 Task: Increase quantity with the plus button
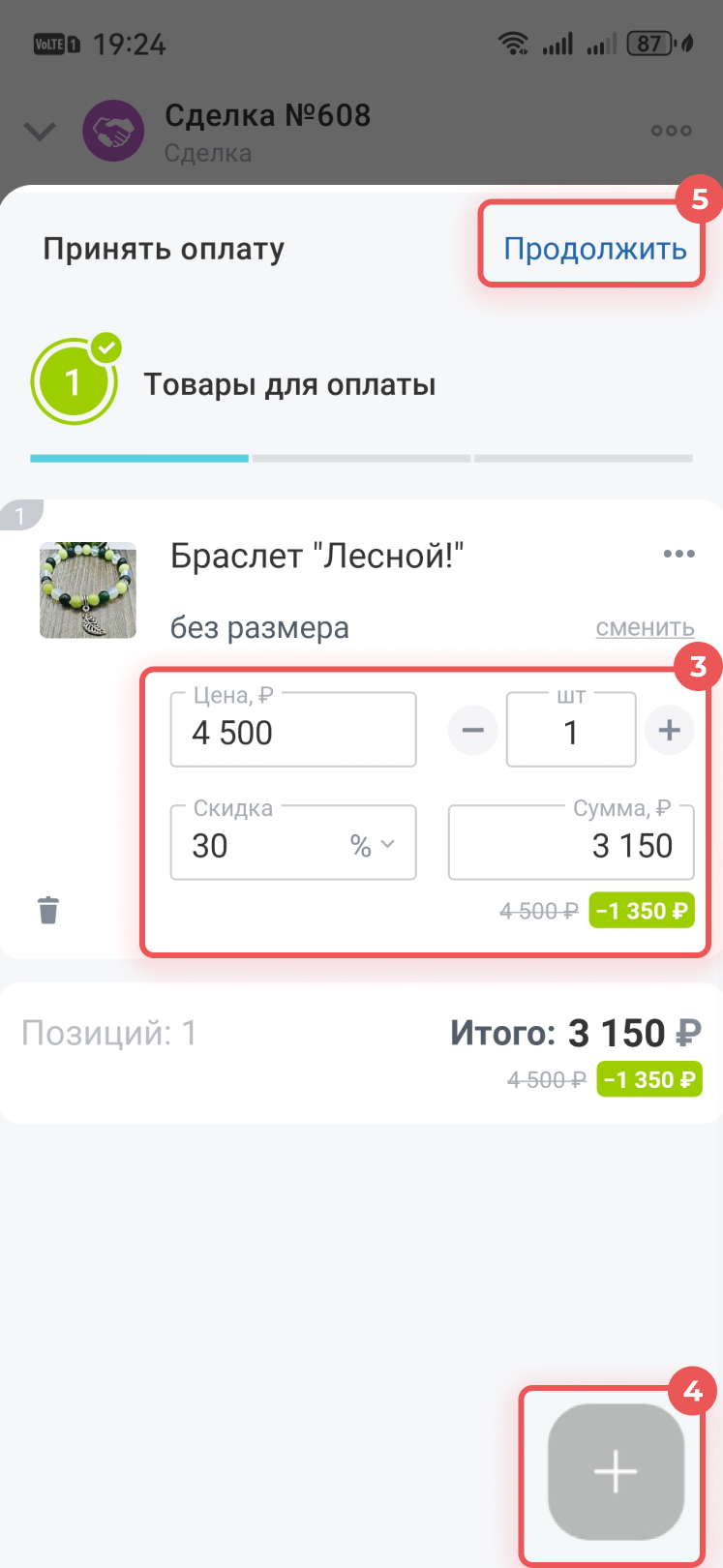tap(669, 730)
